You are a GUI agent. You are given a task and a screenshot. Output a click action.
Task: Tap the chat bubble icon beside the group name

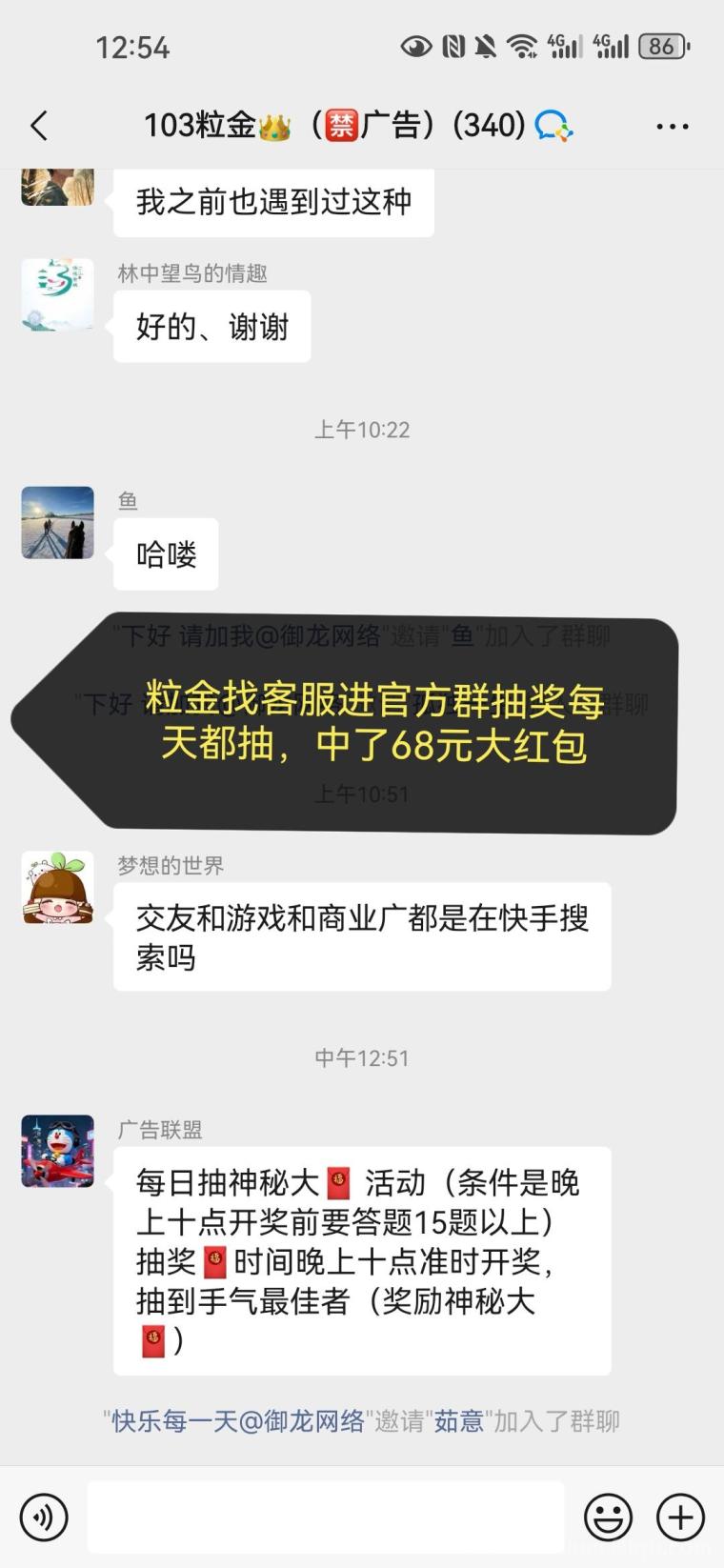pyautogui.click(x=551, y=125)
